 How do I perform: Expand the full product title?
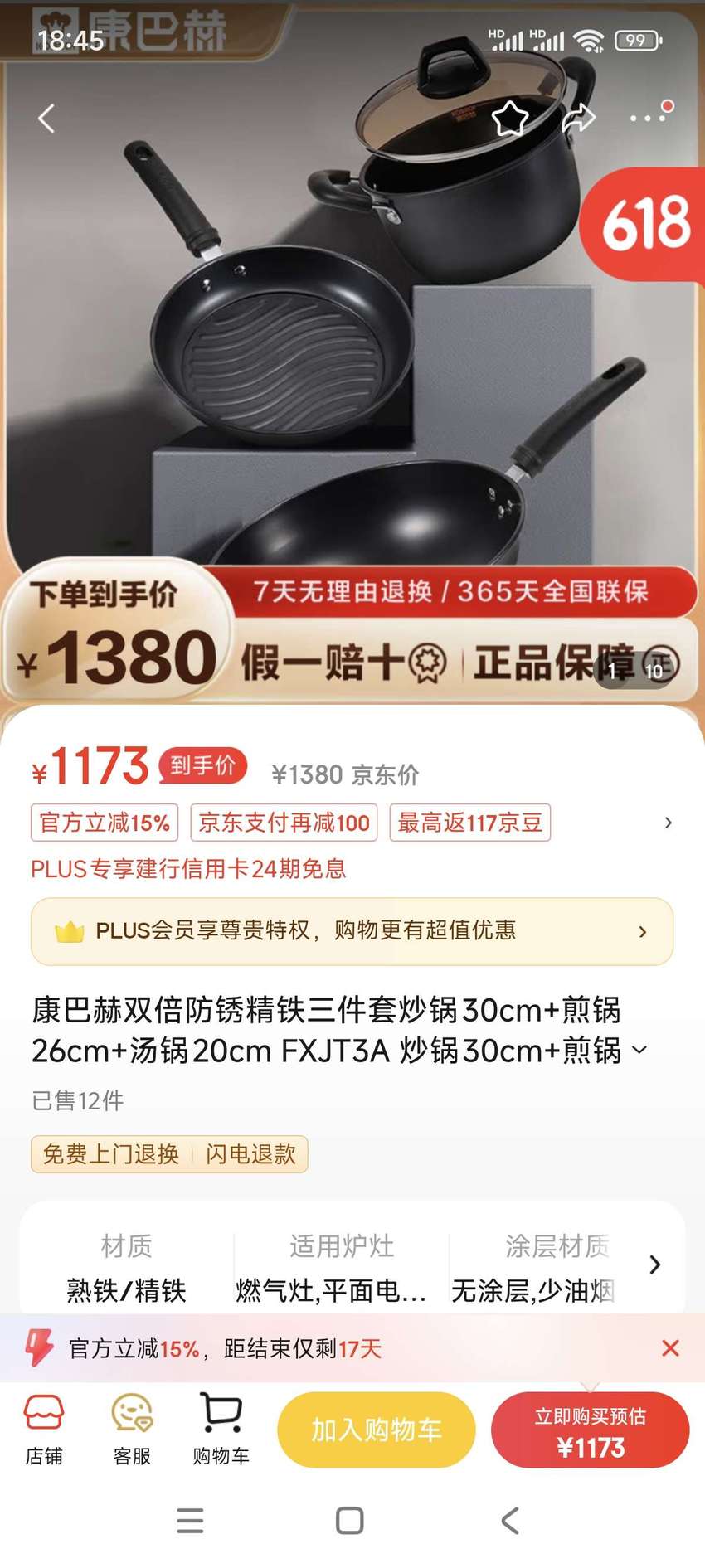click(x=639, y=1050)
